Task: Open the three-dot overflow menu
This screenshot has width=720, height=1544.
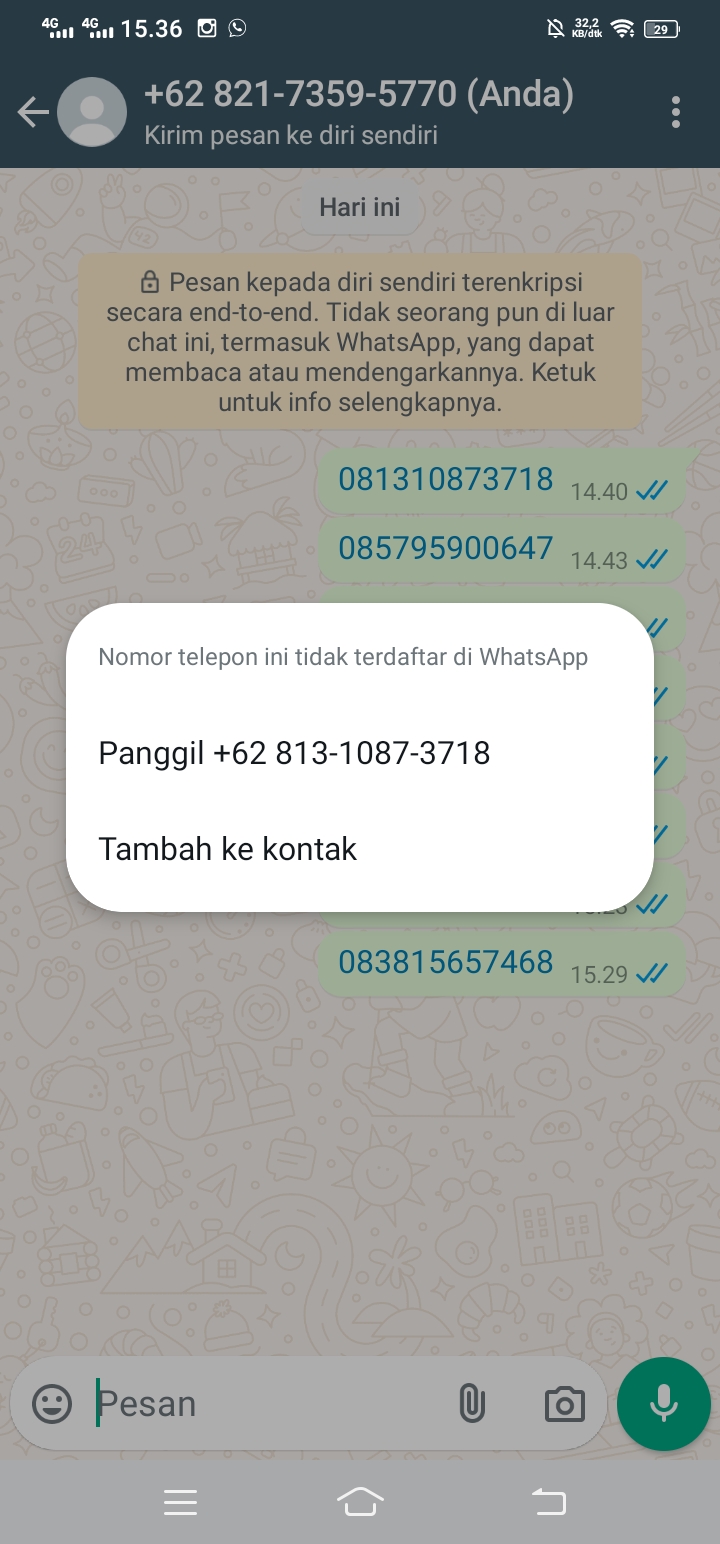Action: click(x=676, y=113)
